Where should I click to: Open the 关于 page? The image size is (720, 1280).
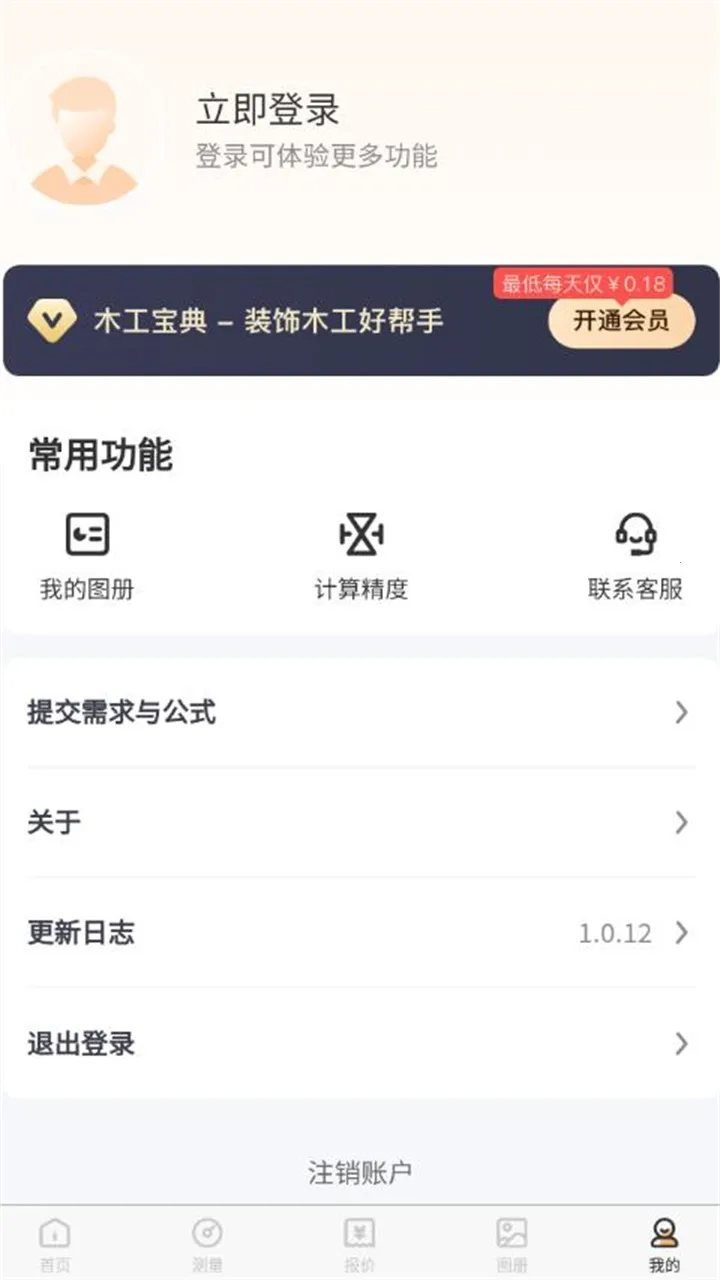360,823
